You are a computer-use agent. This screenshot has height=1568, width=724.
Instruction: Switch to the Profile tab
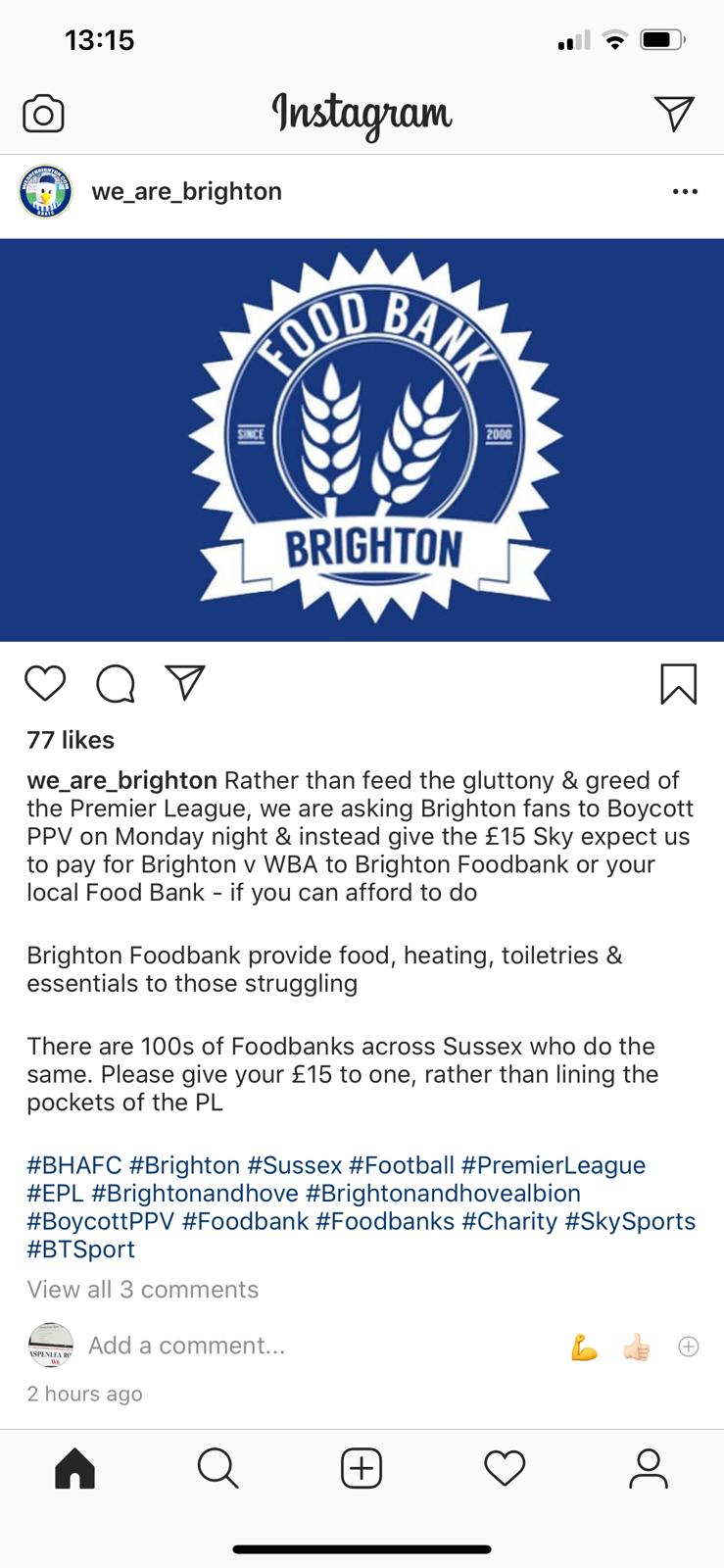[648, 1468]
